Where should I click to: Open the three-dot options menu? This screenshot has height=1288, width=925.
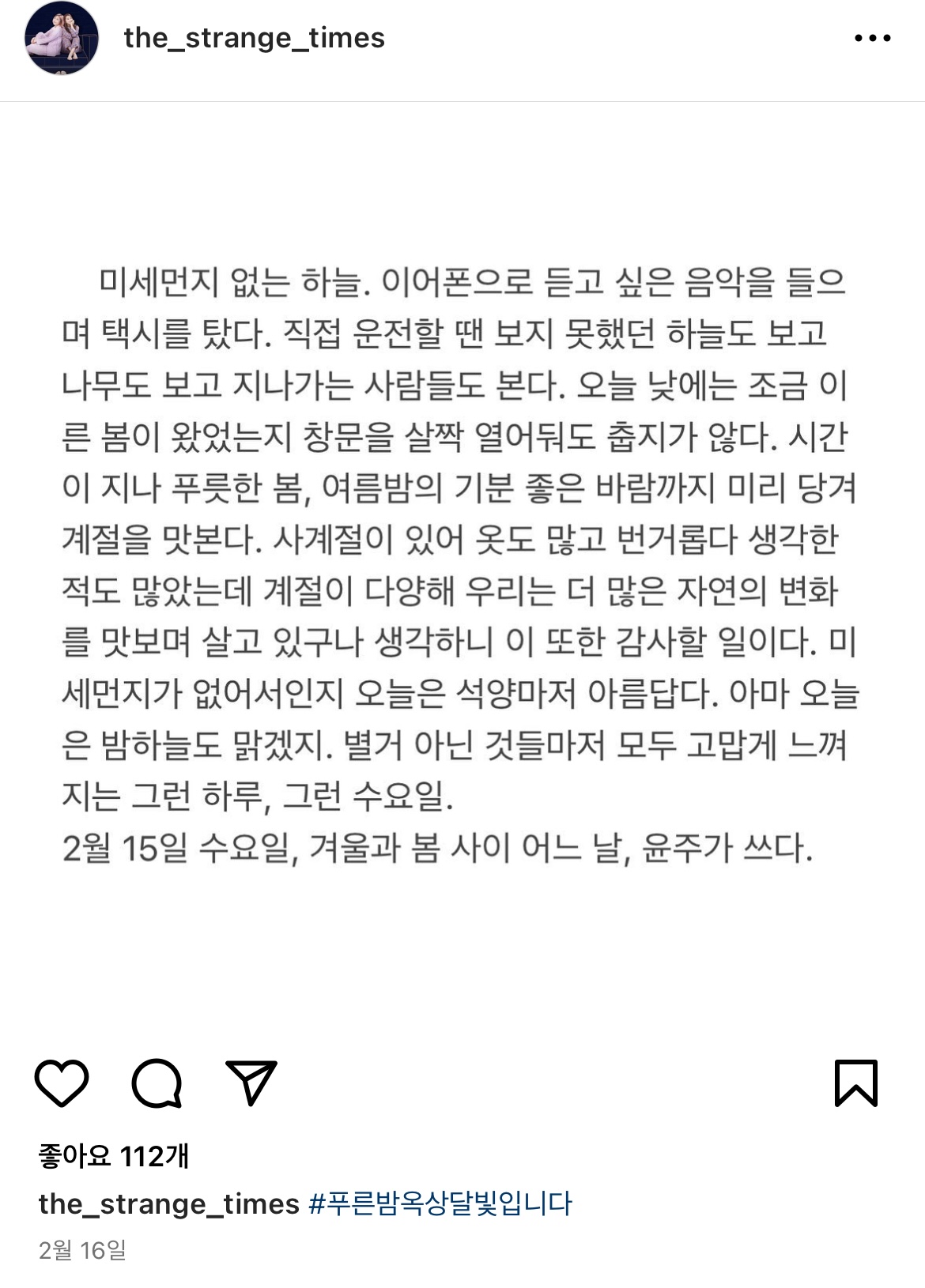(x=872, y=38)
